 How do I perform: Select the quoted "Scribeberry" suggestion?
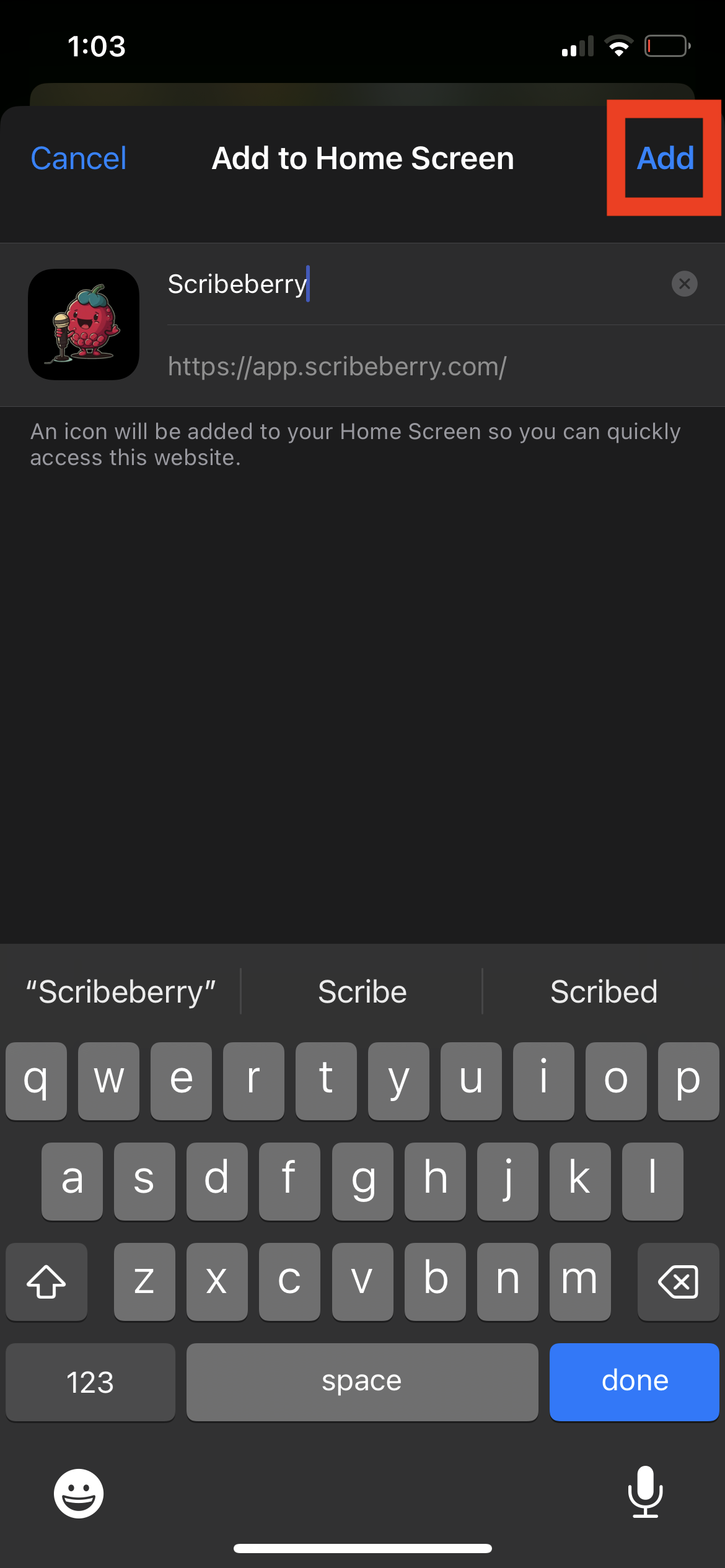121,992
